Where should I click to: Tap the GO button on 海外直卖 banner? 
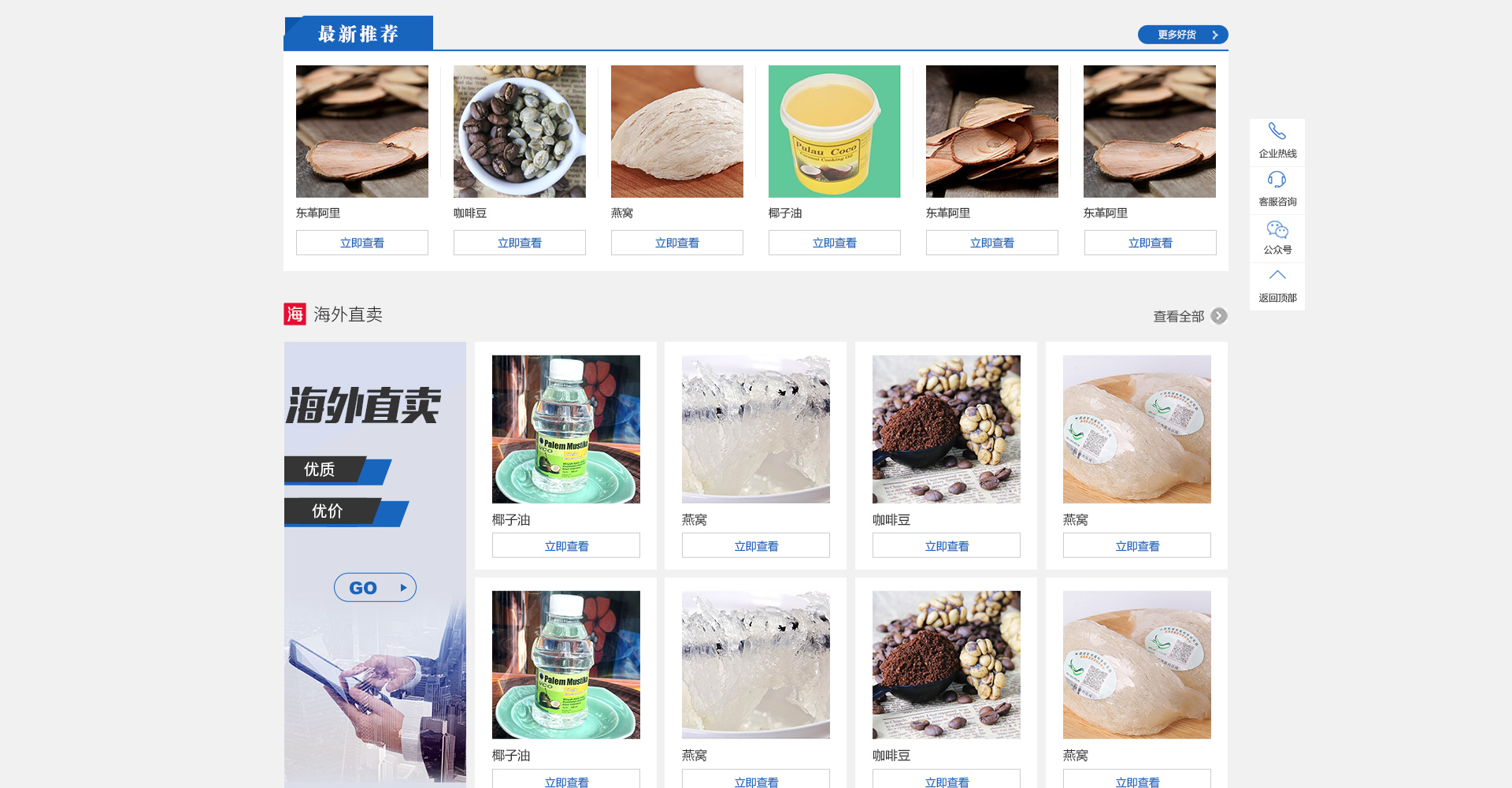point(375,587)
